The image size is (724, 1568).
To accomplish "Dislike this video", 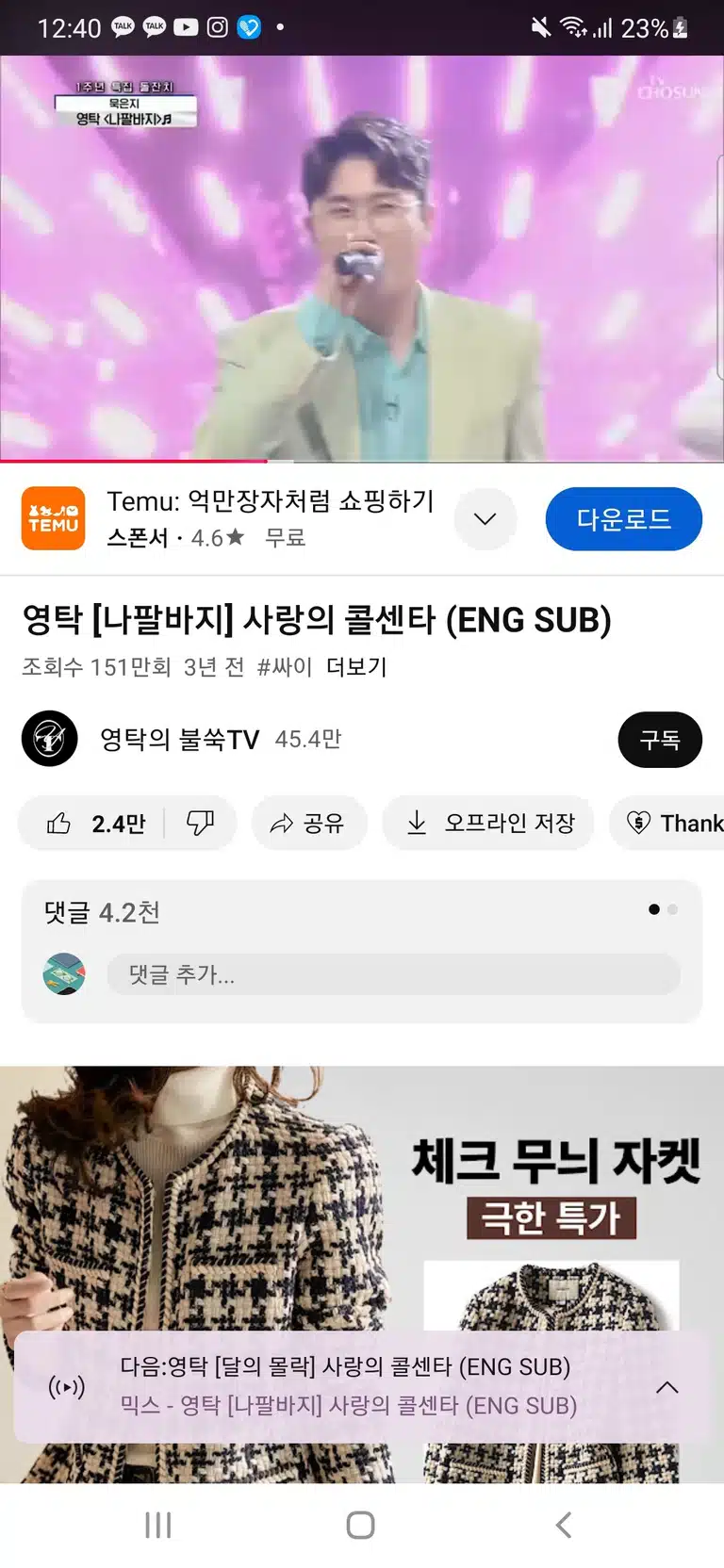I will point(200,824).
